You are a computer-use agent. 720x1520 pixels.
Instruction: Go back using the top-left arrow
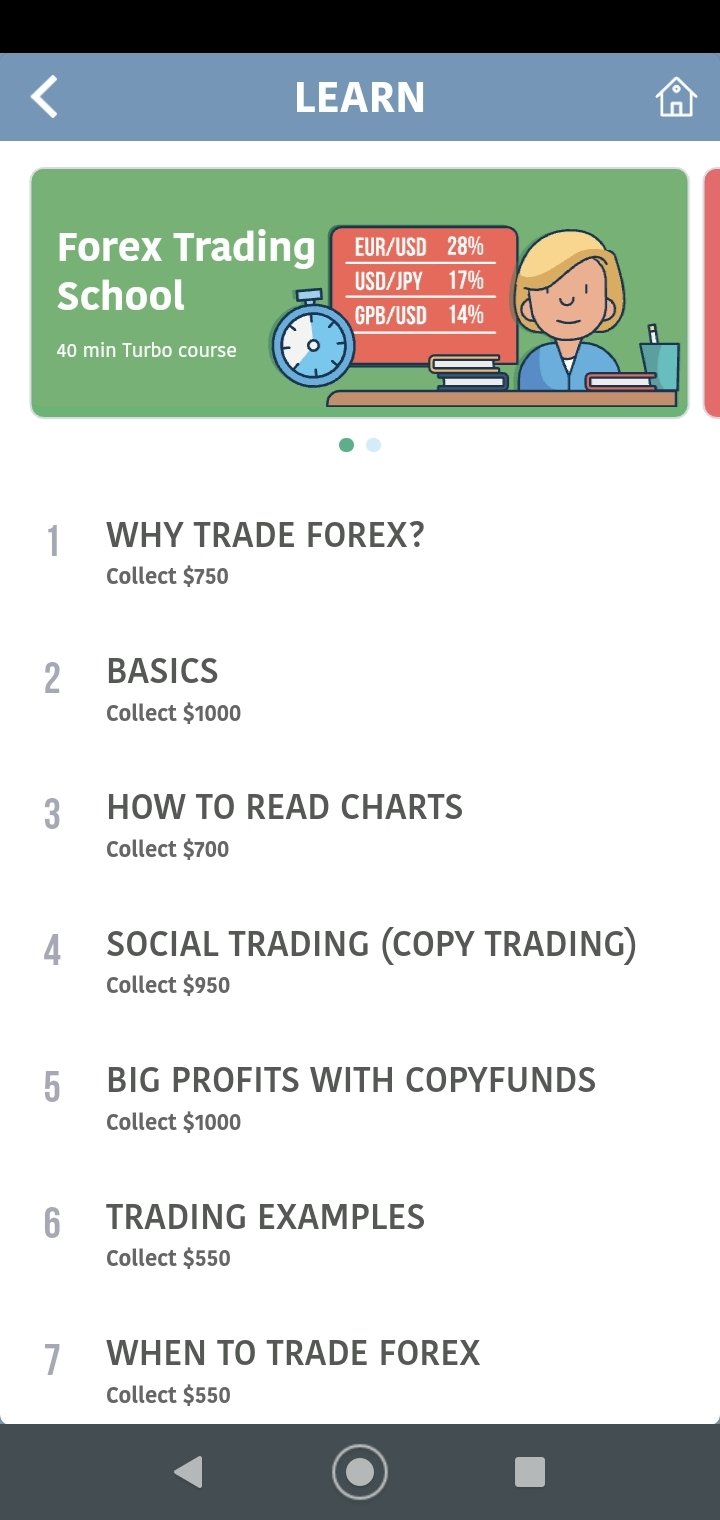[44, 97]
